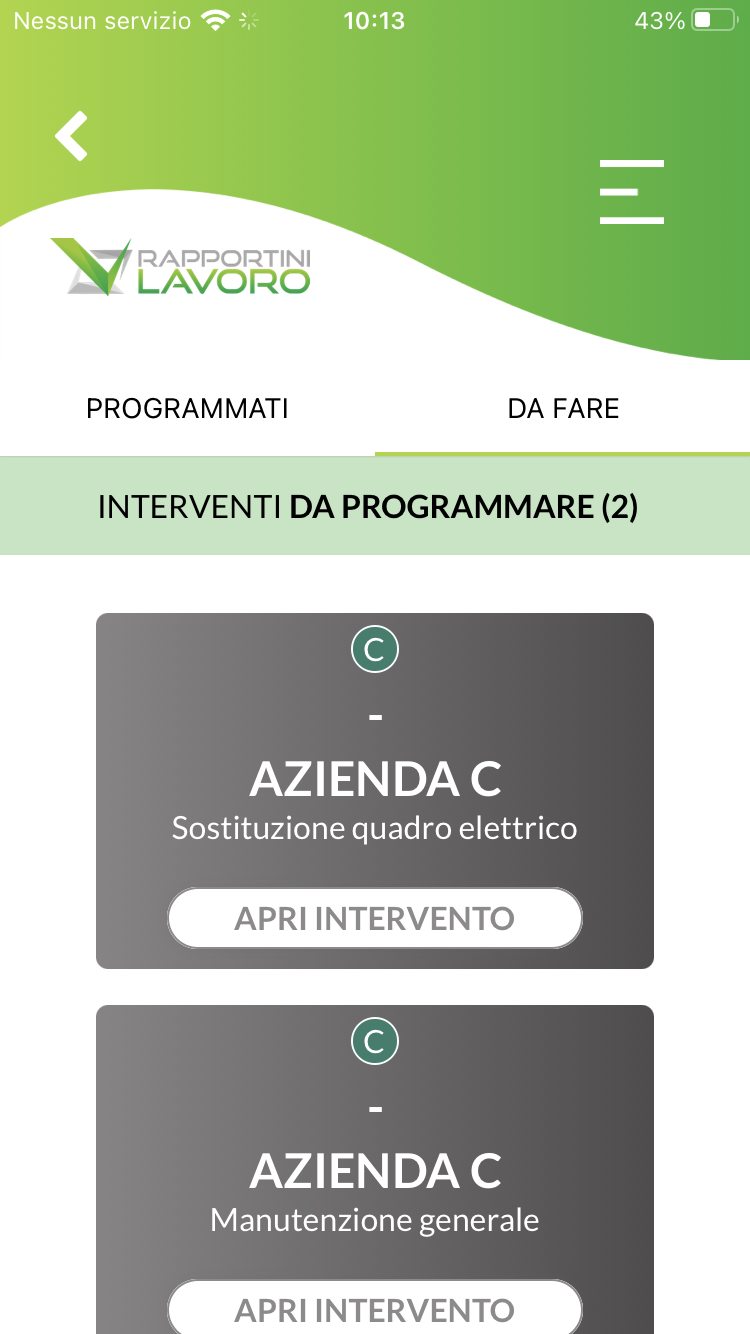Image resolution: width=750 pixels, height=1334 pixels.
Task: Open the hamburger menu
Action: click(631, 191)
